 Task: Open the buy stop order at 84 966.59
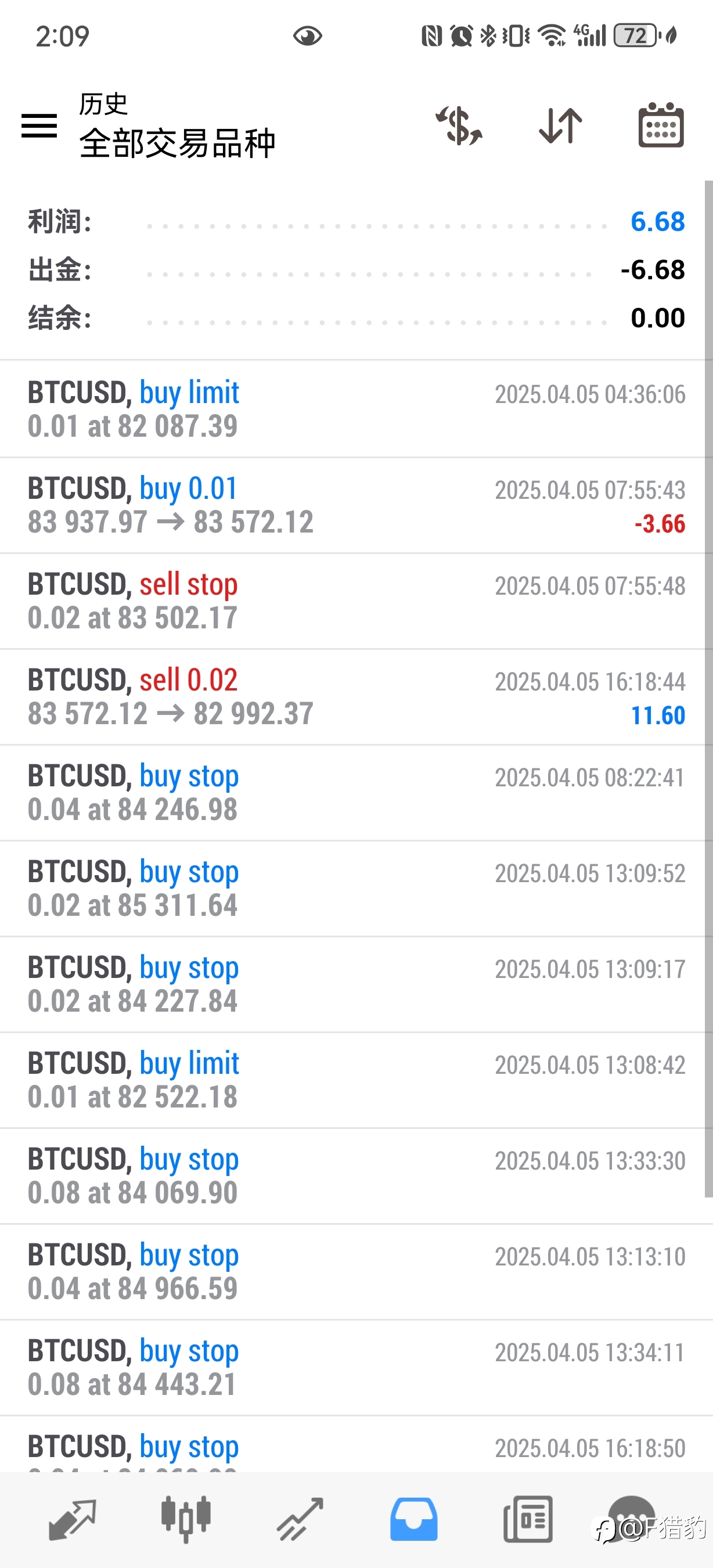click(x=356, y=1271)
